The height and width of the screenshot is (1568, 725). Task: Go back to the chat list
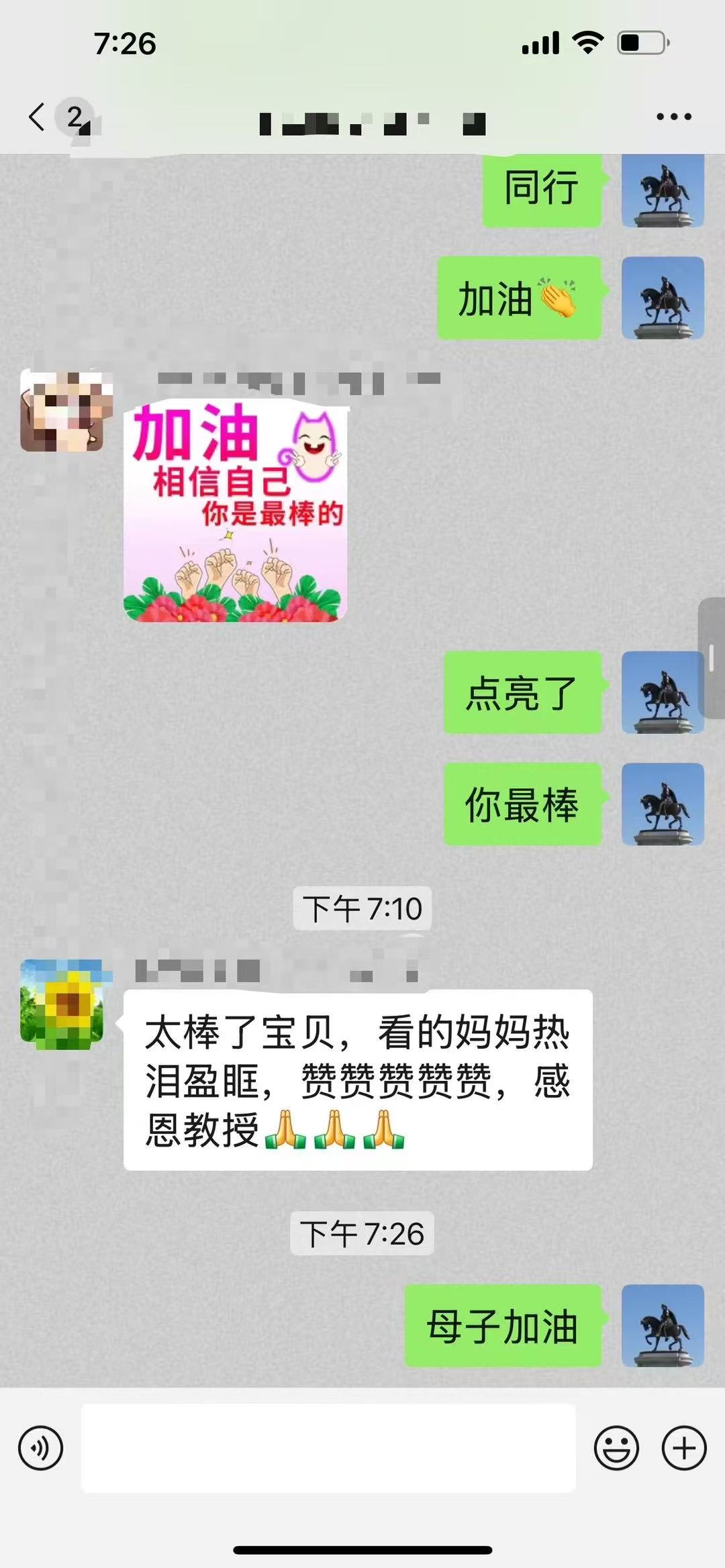(38, 117)
